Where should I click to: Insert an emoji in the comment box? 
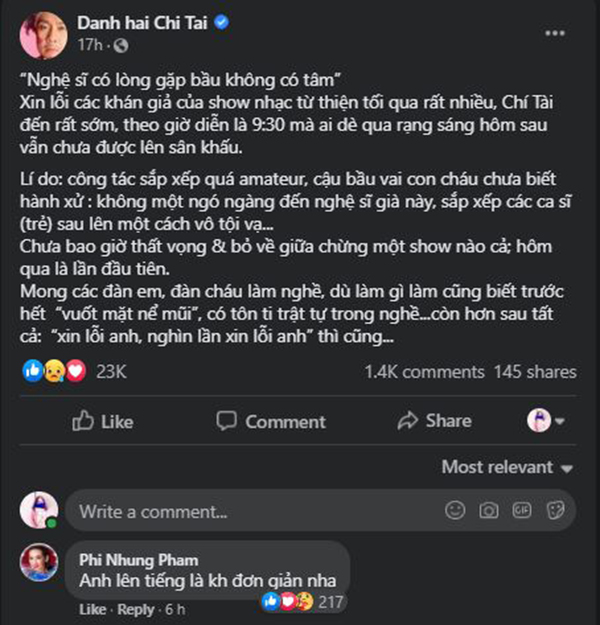(x=455, y=511)
